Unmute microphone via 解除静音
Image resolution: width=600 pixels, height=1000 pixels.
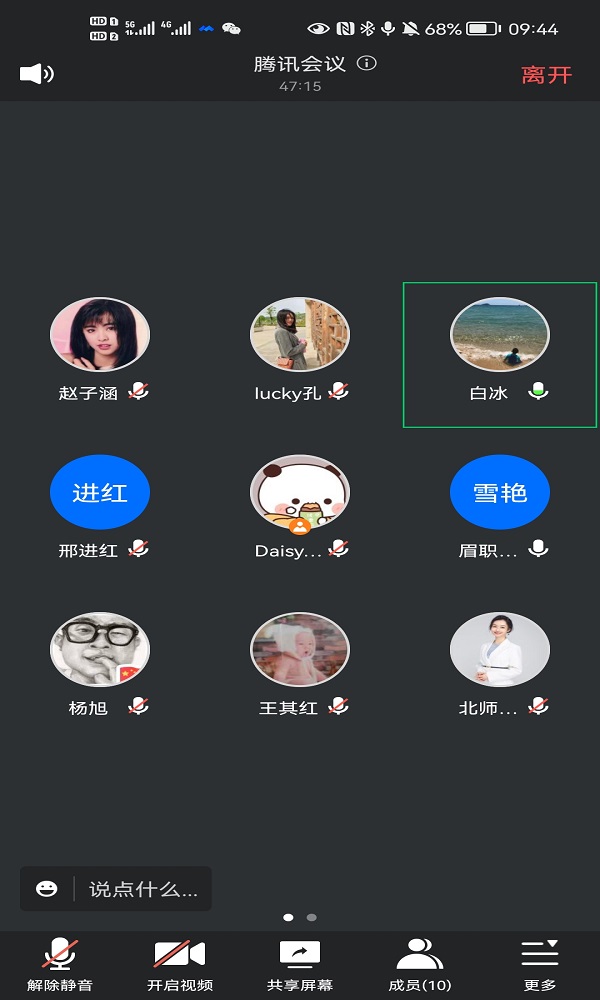tap(59, 965)
